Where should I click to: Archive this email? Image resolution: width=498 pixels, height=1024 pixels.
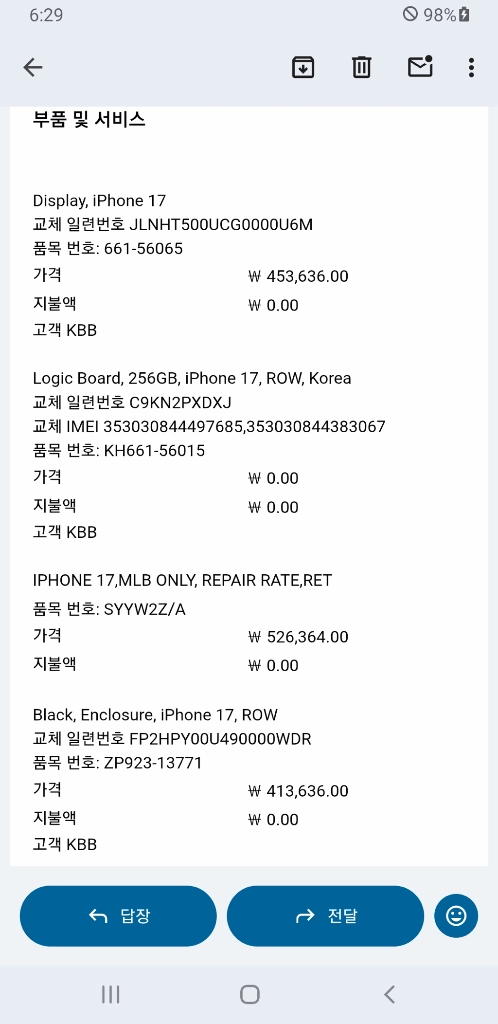click(303, 67)
